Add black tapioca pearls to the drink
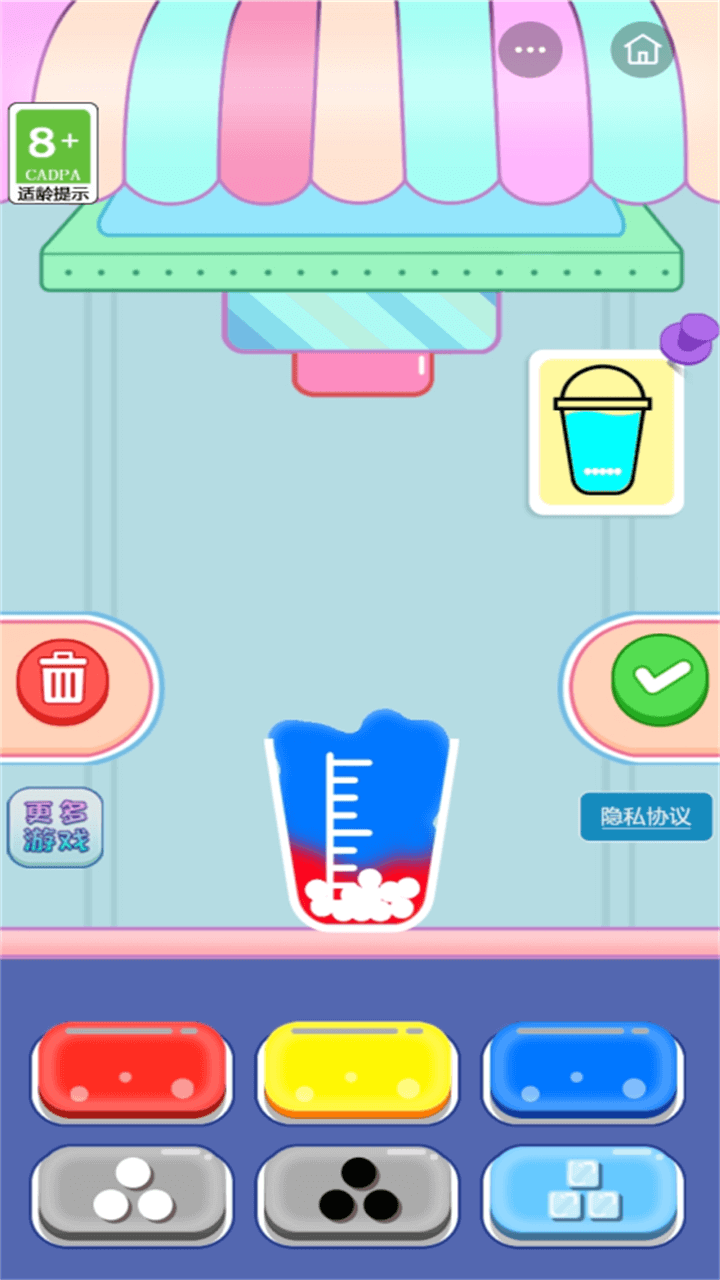This screenshot has height=1280, width=720. click(357, 1195)
